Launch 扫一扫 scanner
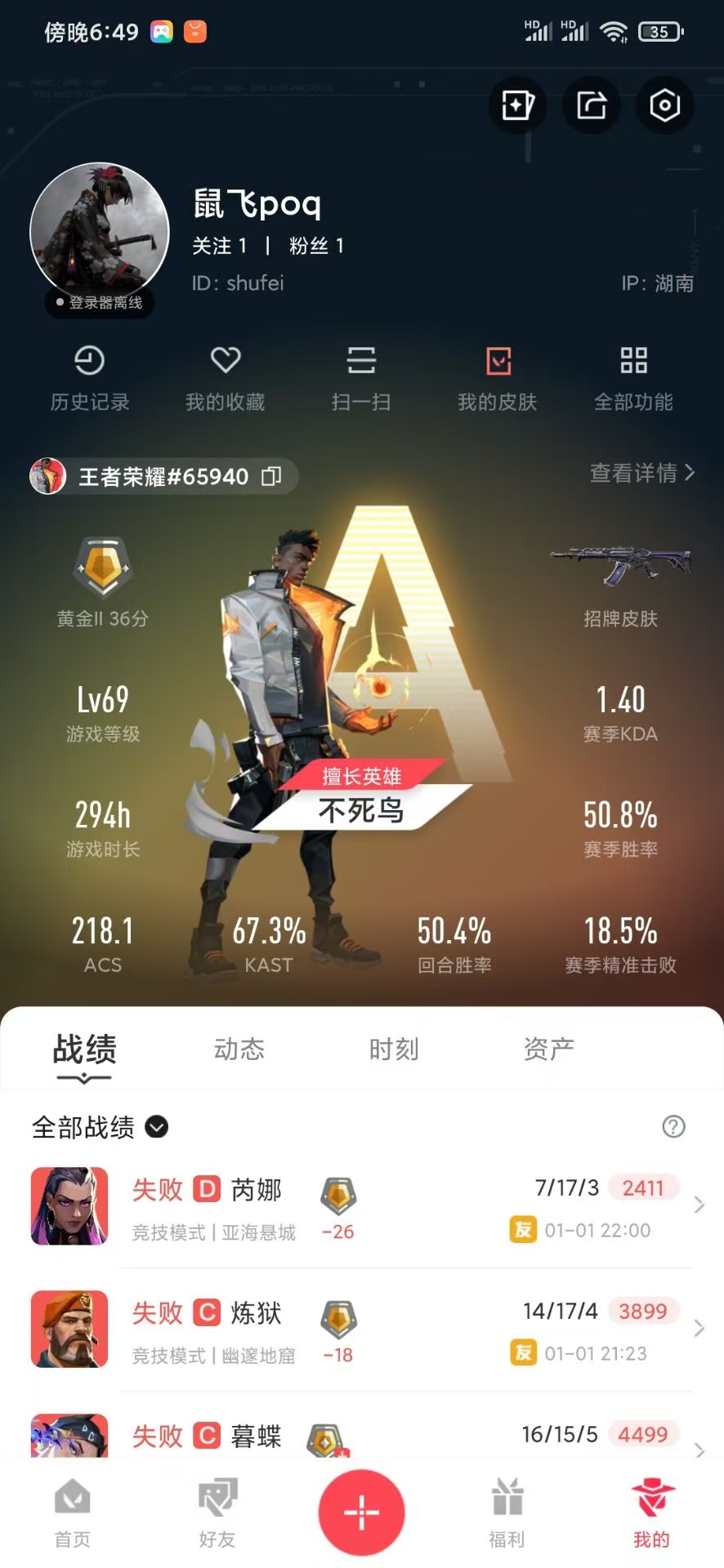Image resolution: width=724 pixels, height=1568 pixels. (x=360, y=378)
